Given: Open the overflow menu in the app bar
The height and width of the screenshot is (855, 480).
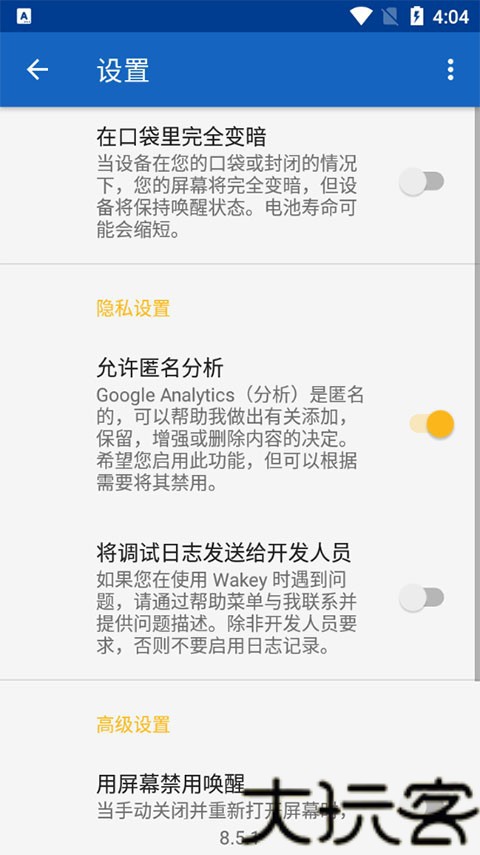Looking at the screenshot, I should [x=450, y=70].
